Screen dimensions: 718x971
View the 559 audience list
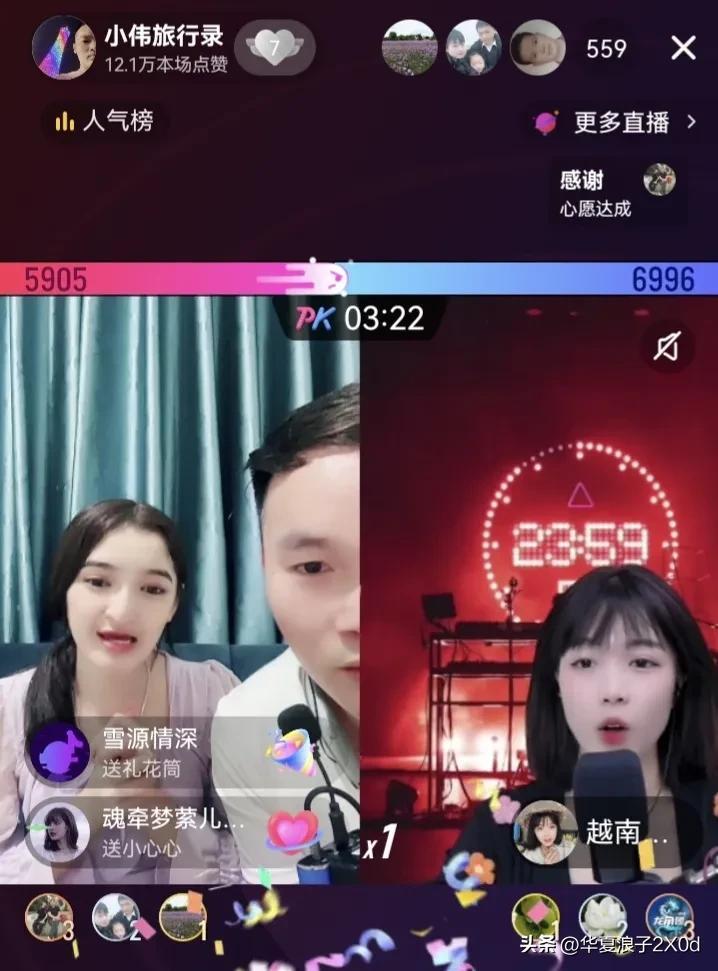click(x=606, y=48)
